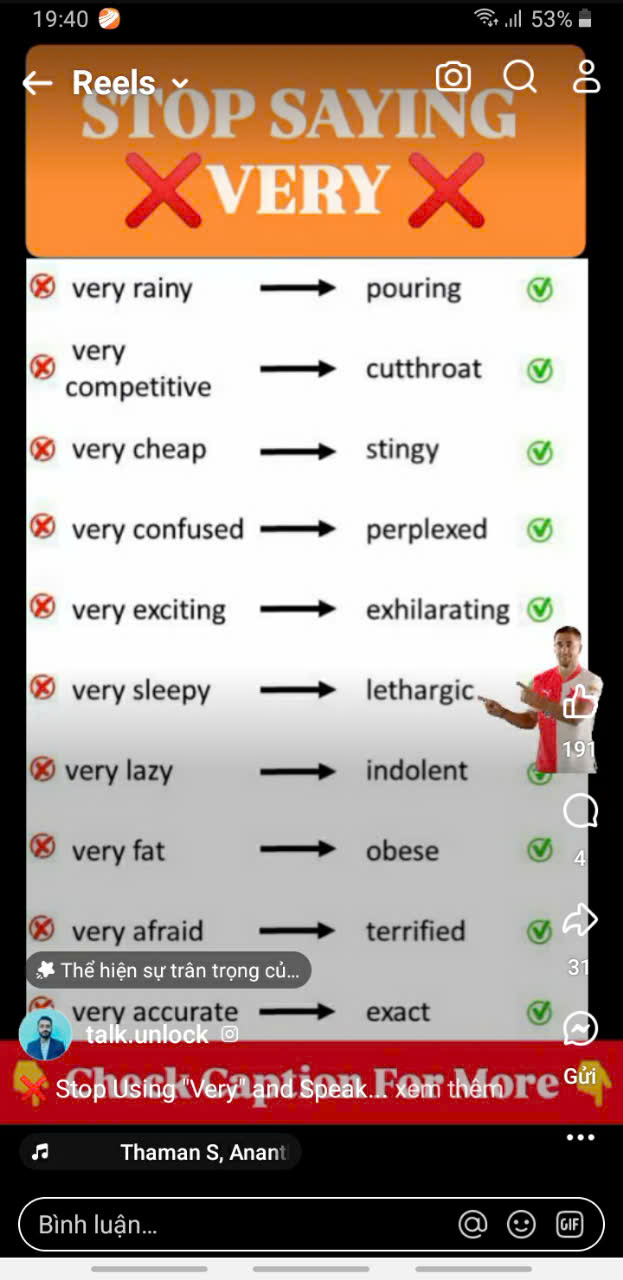
Task: Search for reels
Action: pyautogui.click(x=519, y=77)
